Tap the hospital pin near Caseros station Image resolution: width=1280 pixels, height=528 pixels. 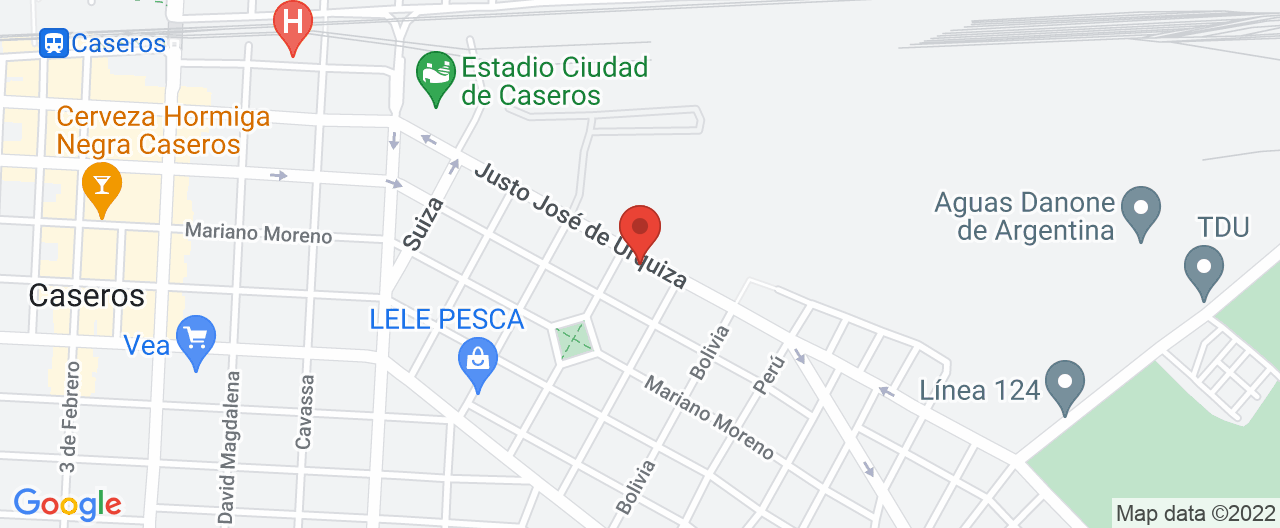tap(293, 24)
